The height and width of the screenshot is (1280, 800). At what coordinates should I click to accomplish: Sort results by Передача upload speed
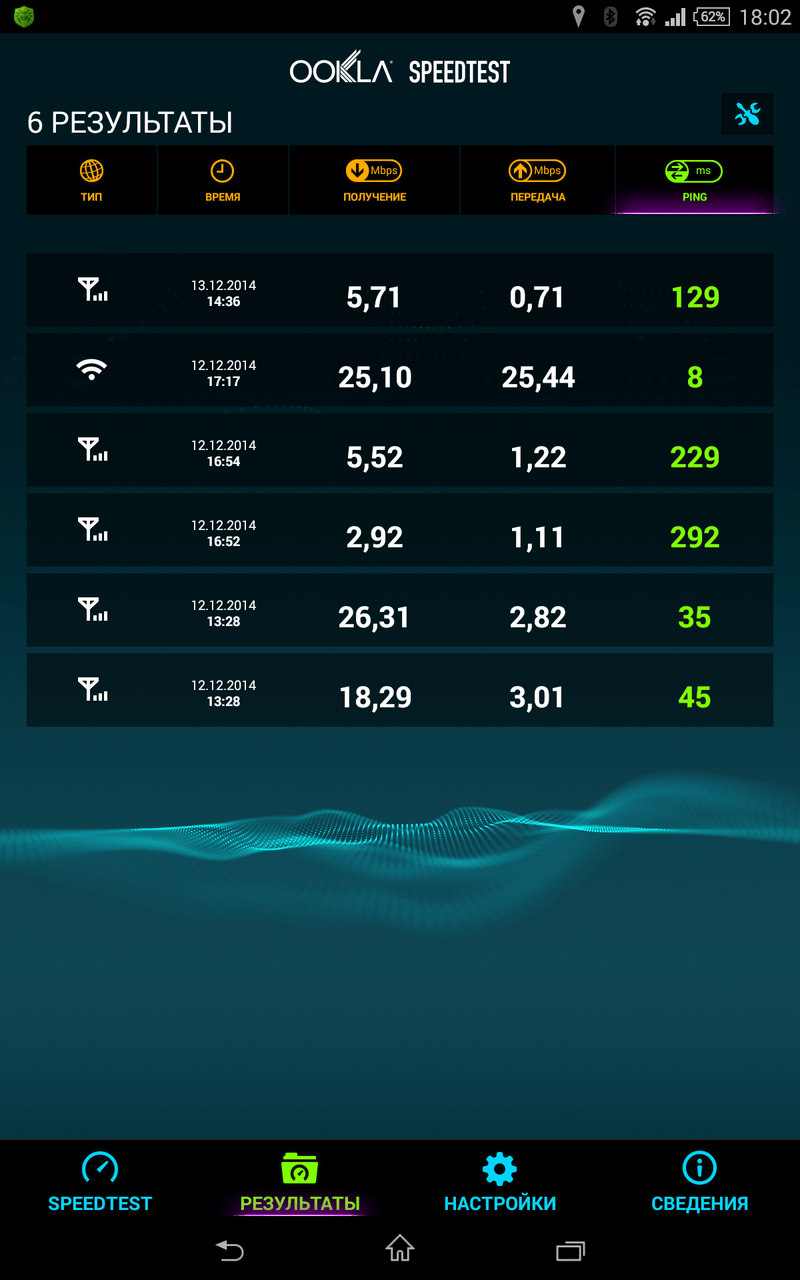pyautogui.click(x=537, y=181)
